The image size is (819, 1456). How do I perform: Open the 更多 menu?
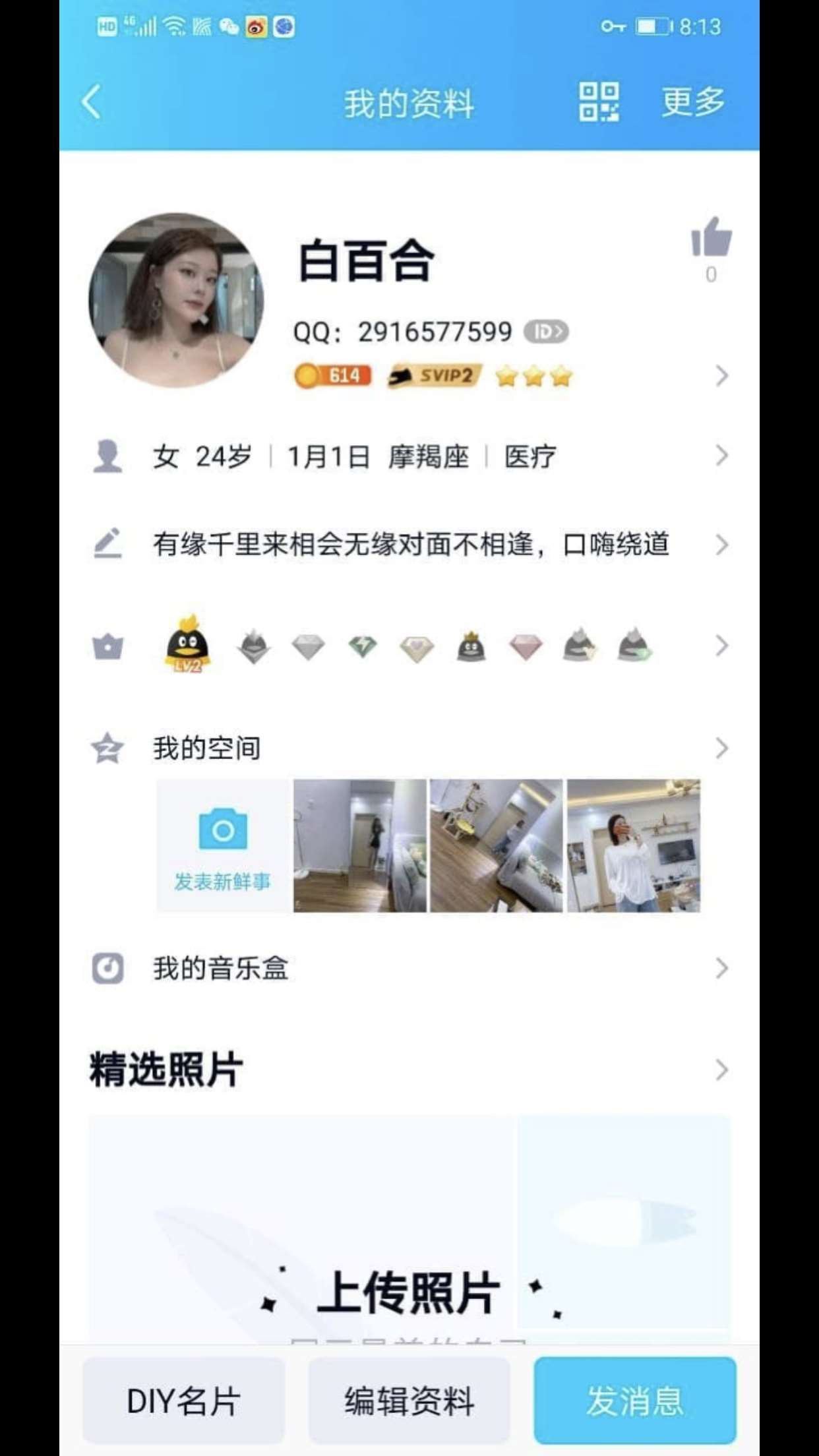(x=692, y=102)
